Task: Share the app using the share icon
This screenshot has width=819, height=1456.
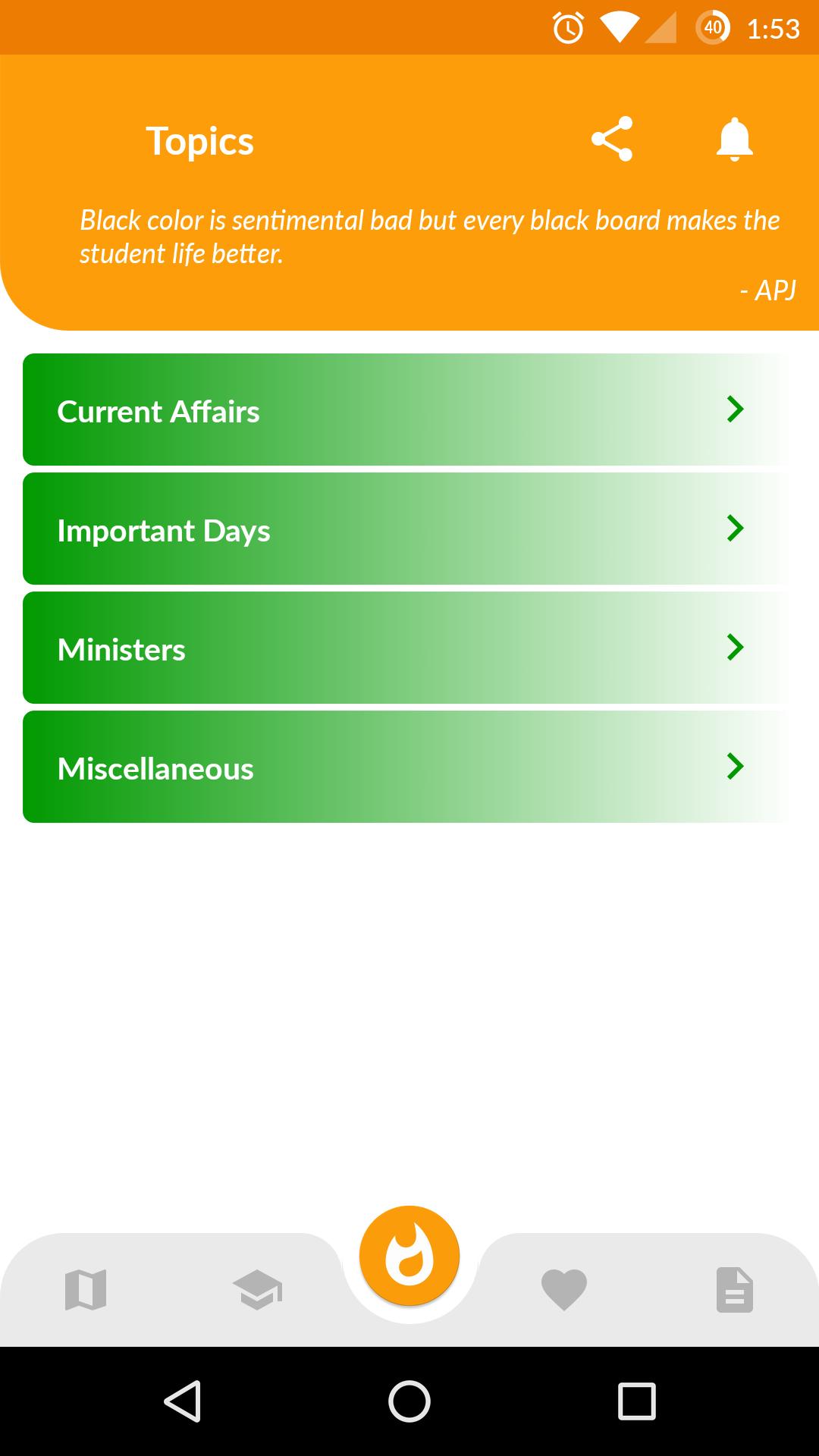Action: pos(612,140)
